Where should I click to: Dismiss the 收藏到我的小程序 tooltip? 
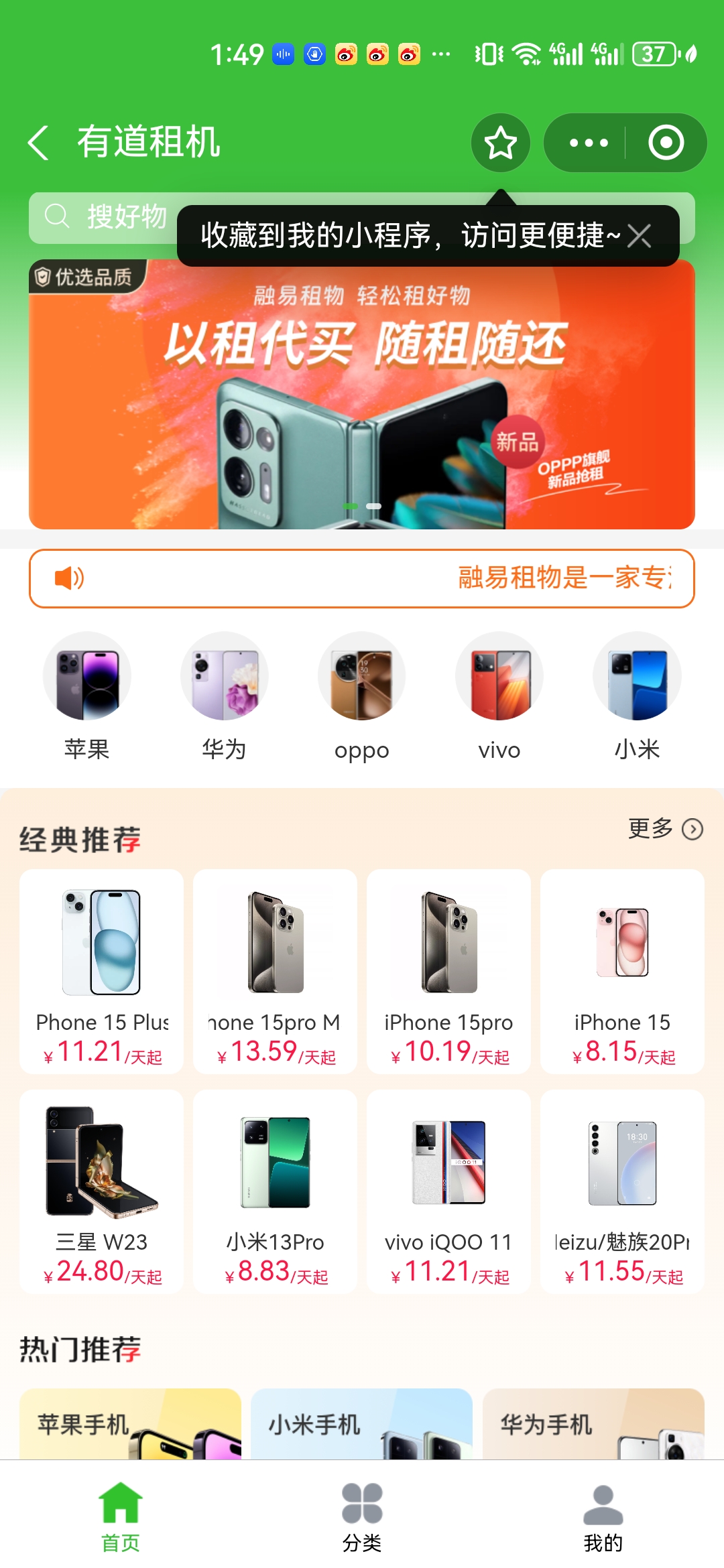point(640,236)
